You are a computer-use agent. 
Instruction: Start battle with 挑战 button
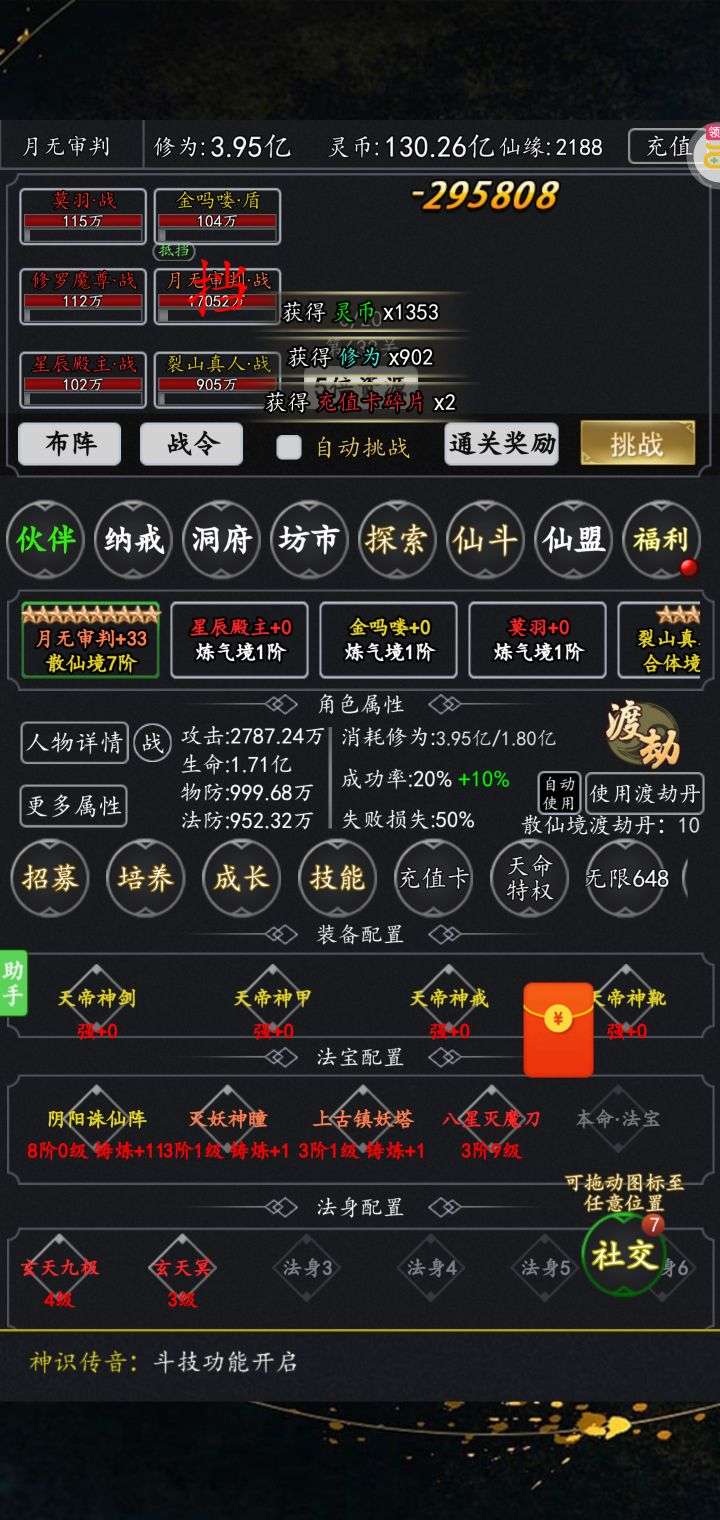pos(637,444)
